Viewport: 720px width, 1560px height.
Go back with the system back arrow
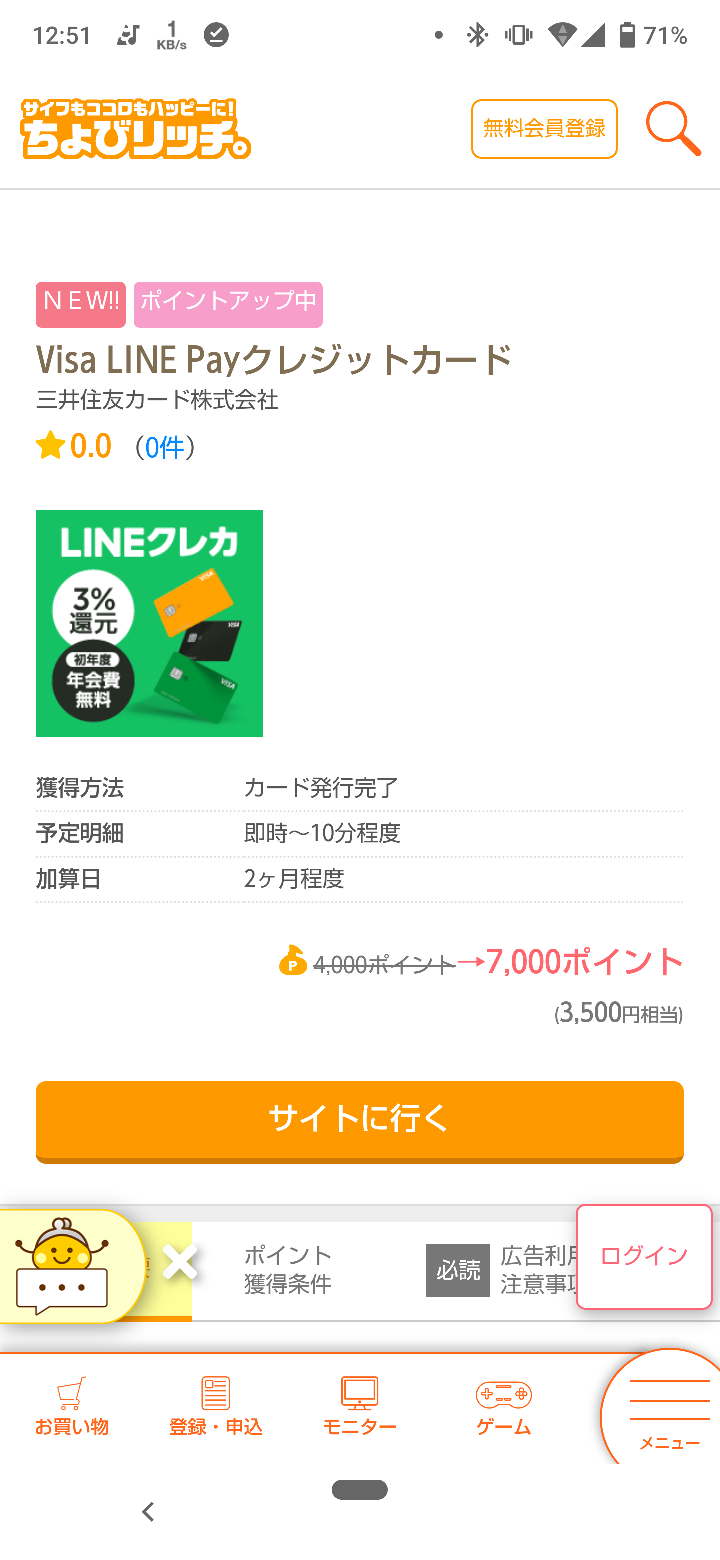pos(148,1512)
